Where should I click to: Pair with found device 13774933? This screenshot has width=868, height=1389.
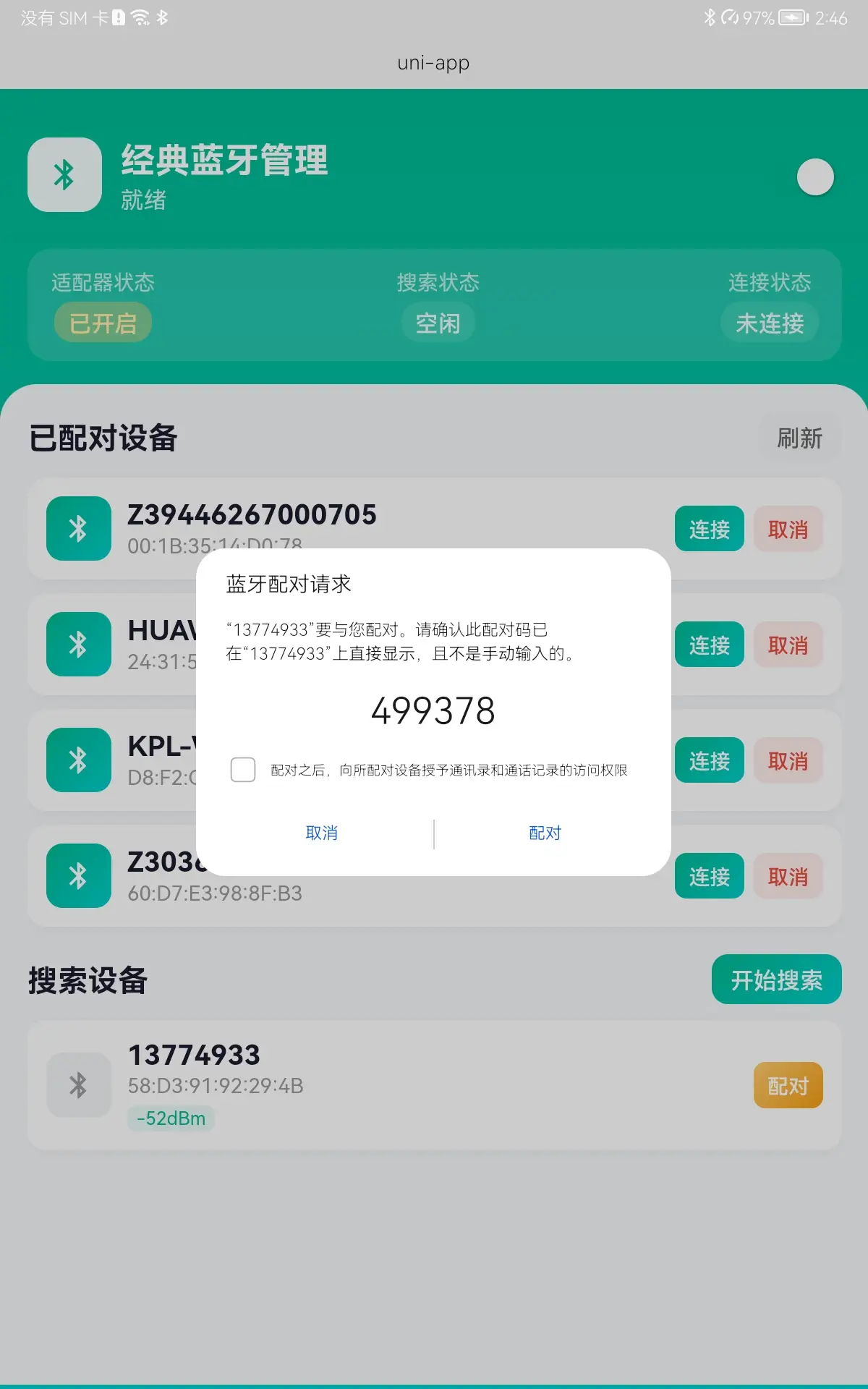pyautogui.click(x=788, y=1086)
